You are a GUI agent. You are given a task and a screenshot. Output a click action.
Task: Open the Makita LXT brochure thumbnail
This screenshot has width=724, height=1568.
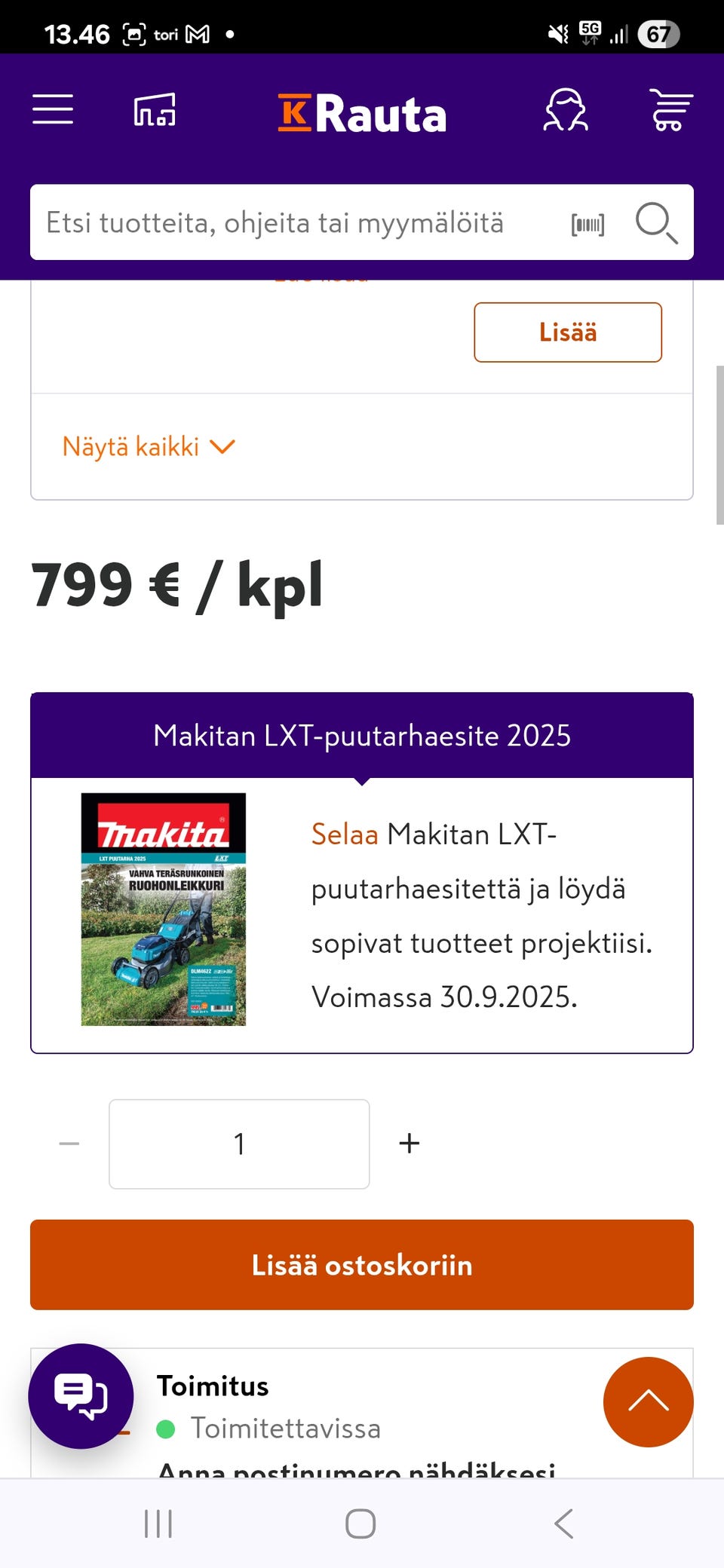click(163, 908)
